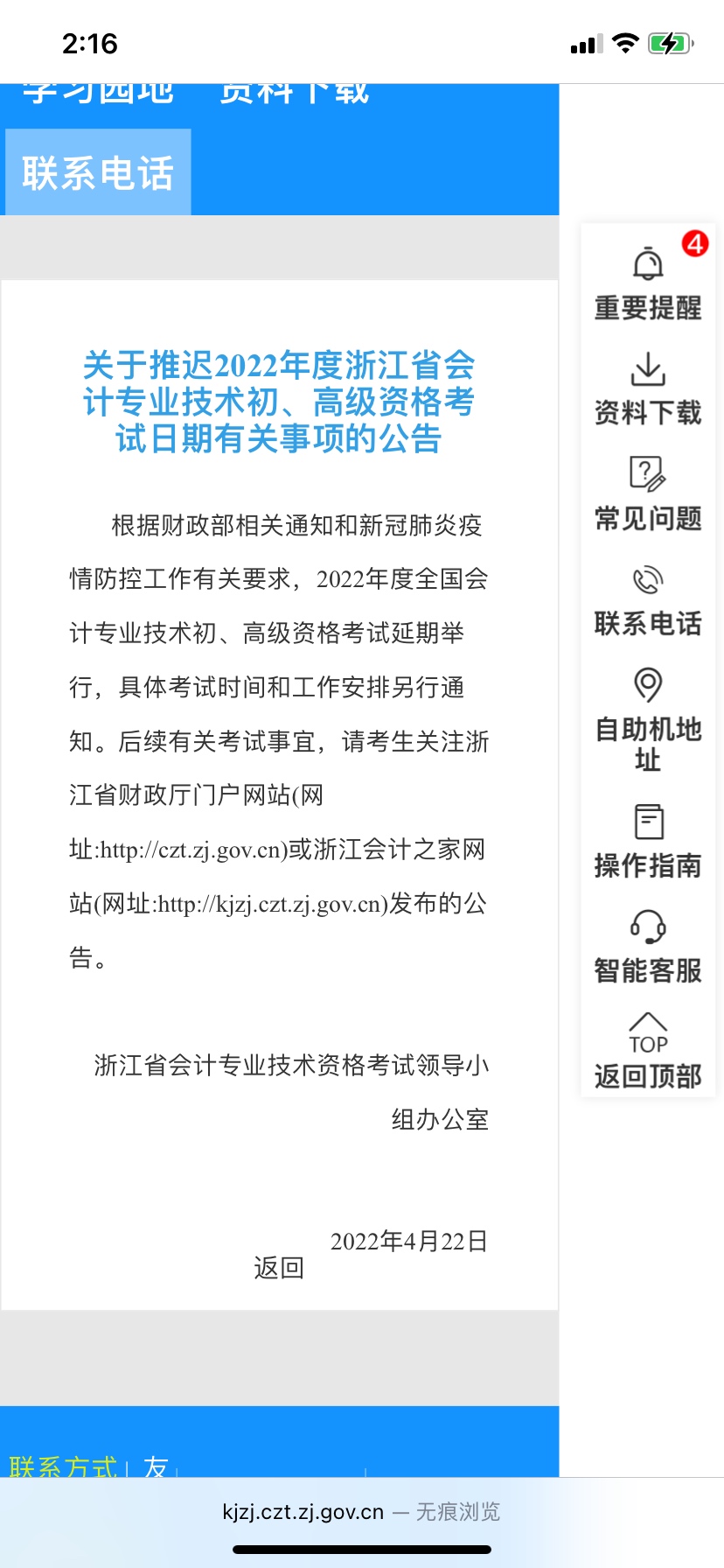Image resolution: width=724 pixels, height=1568 pixels.
Task: Switch to the 学习园地 top navigation tab
Action: tap(98, 93)
